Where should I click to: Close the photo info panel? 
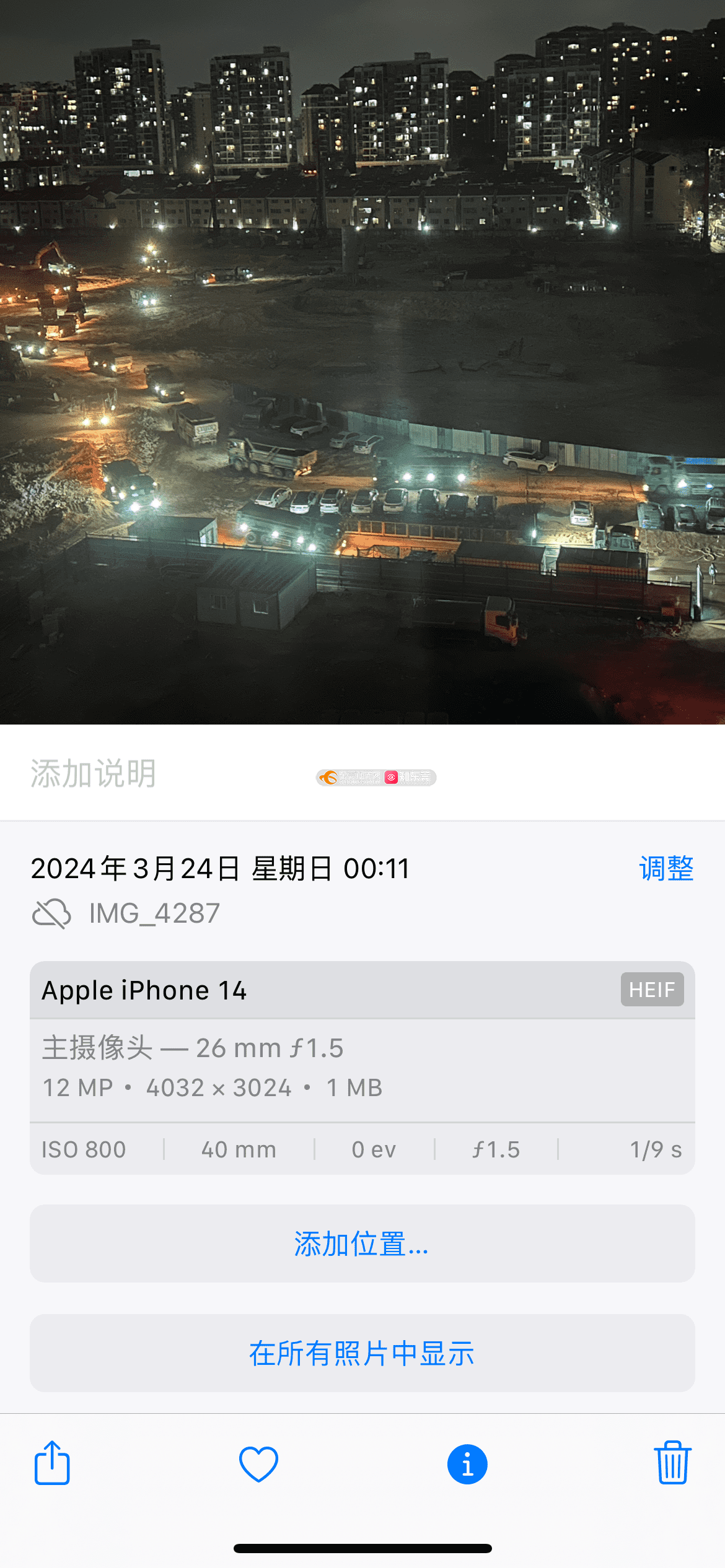pos(467,1464)
